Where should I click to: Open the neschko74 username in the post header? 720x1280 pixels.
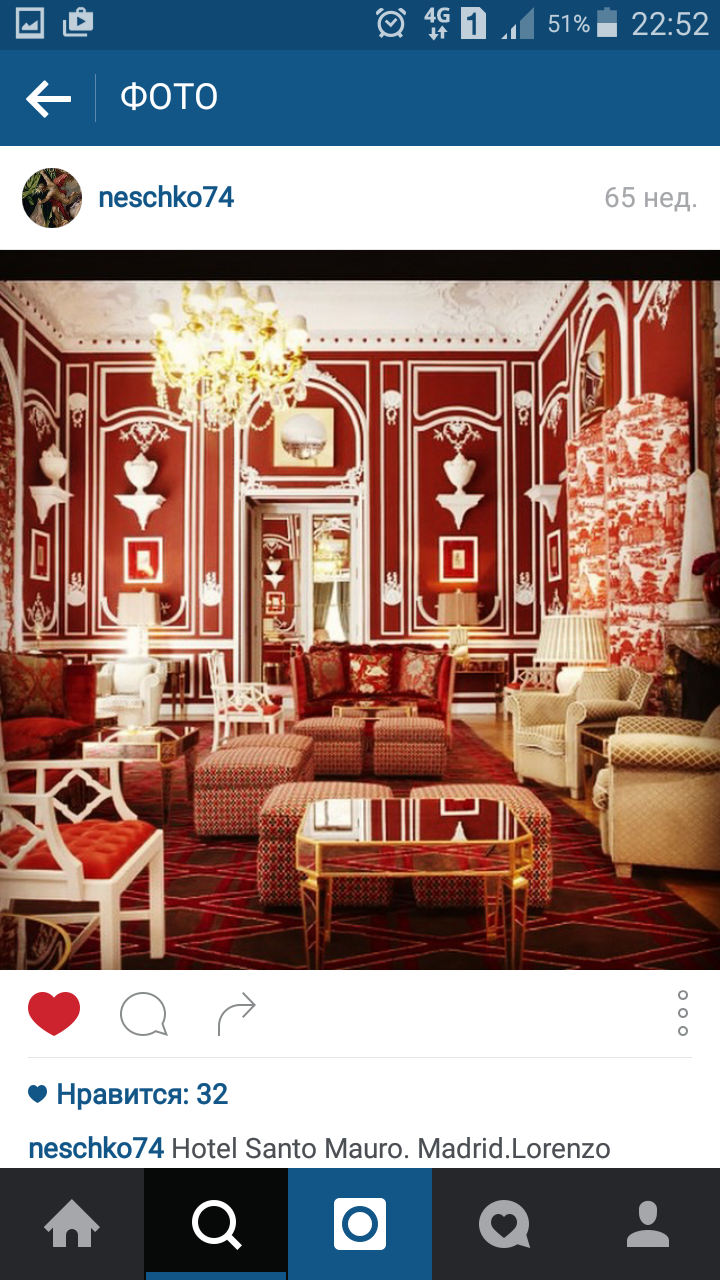click(166, 198)
